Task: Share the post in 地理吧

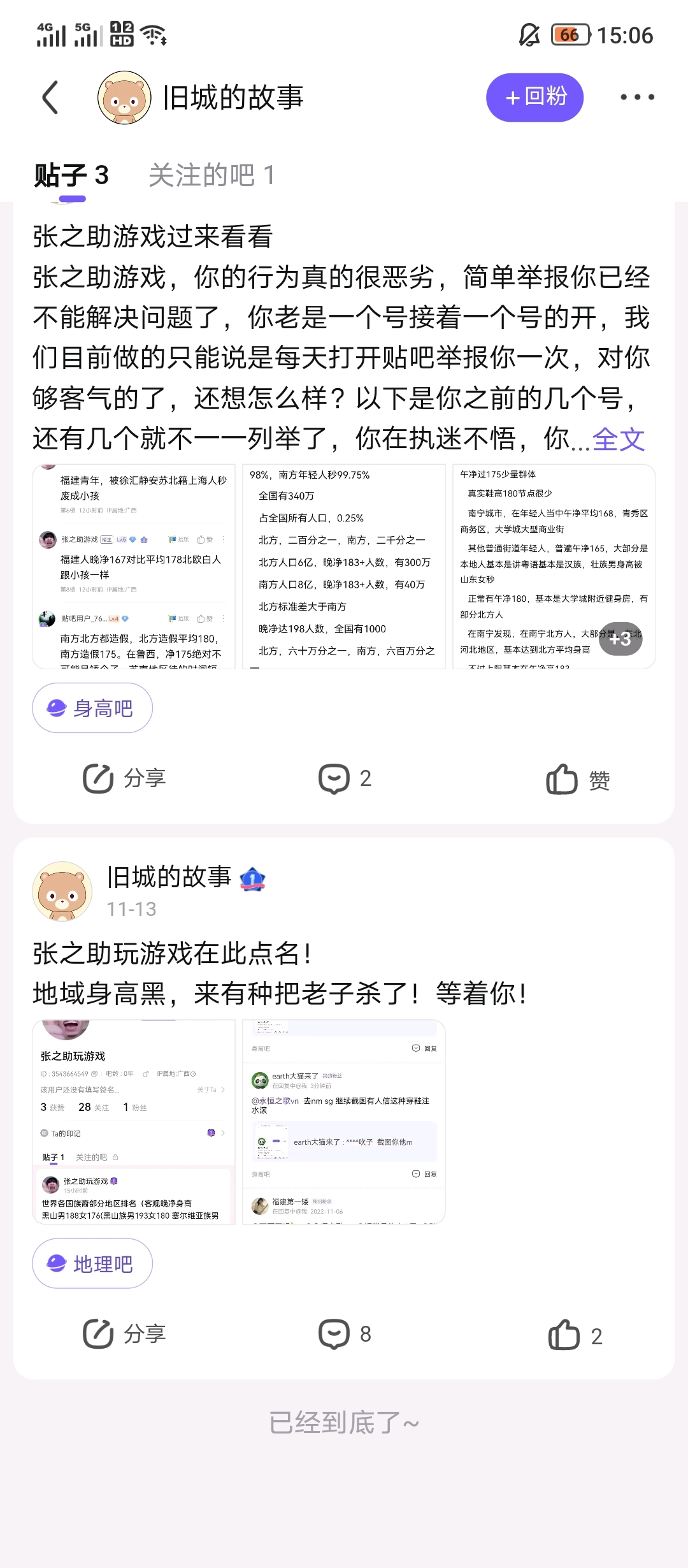Action: 124,1334
